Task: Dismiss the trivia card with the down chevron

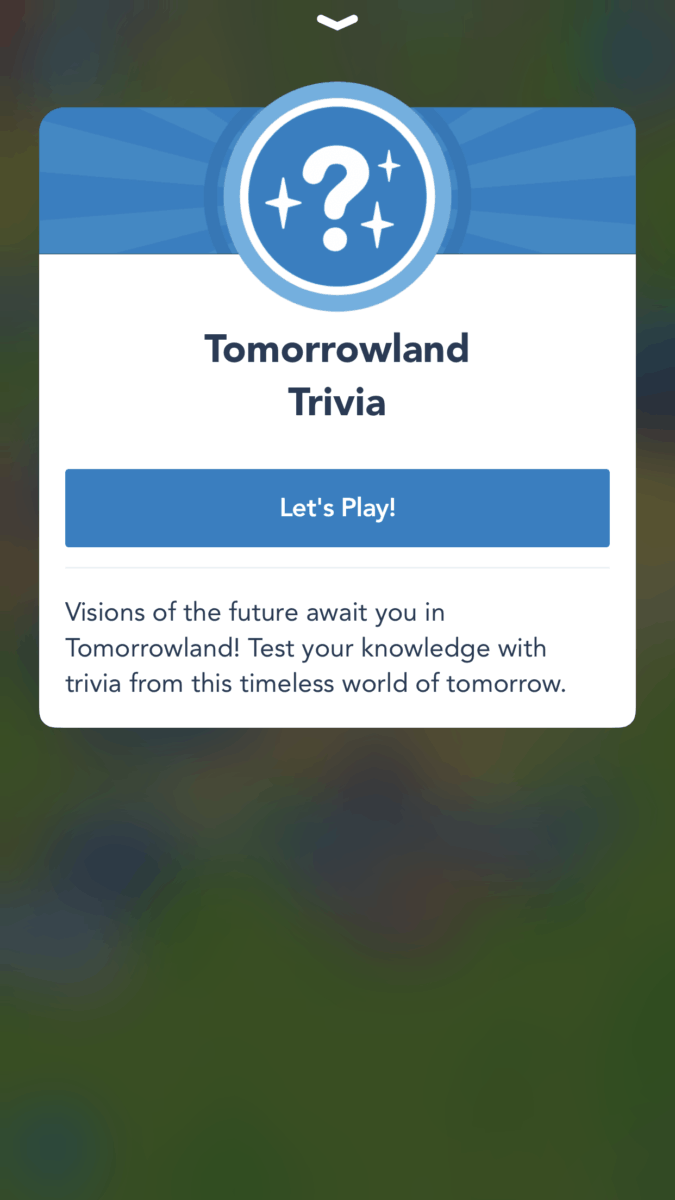Action: [337, 22]
